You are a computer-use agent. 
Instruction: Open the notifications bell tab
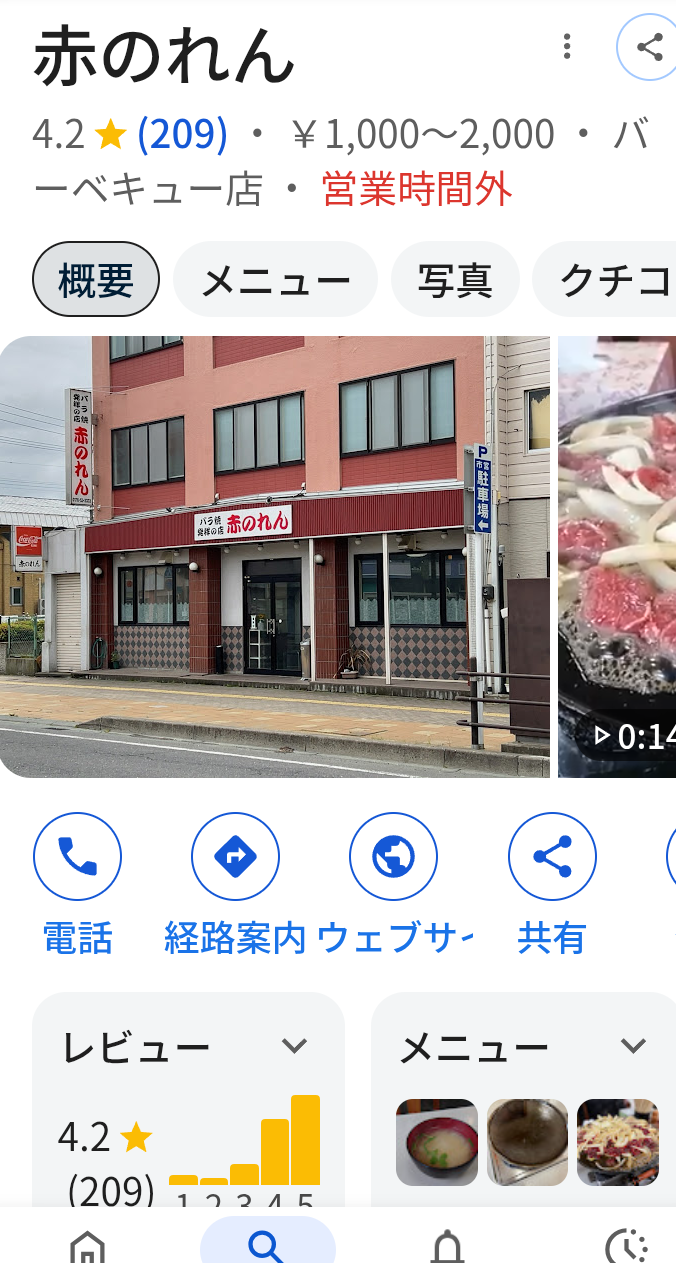[x=447, y=1246]
